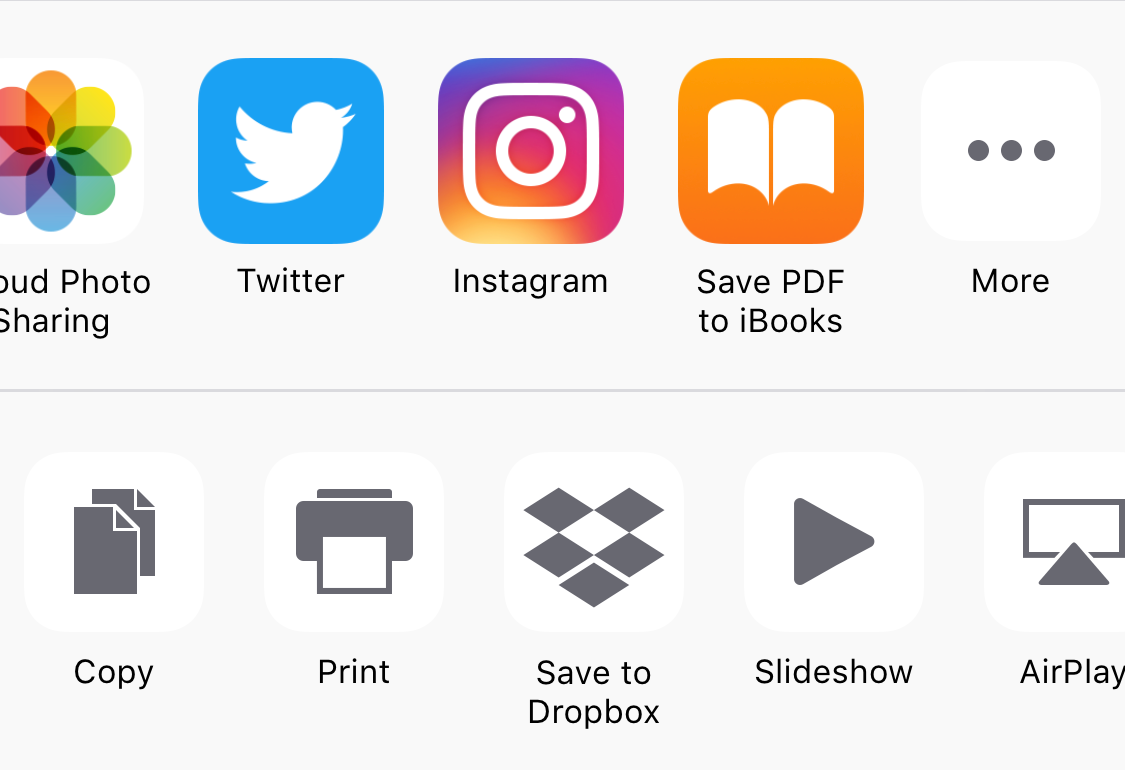
Task: Start a Slideshow
Action: [x=834, y=541]
